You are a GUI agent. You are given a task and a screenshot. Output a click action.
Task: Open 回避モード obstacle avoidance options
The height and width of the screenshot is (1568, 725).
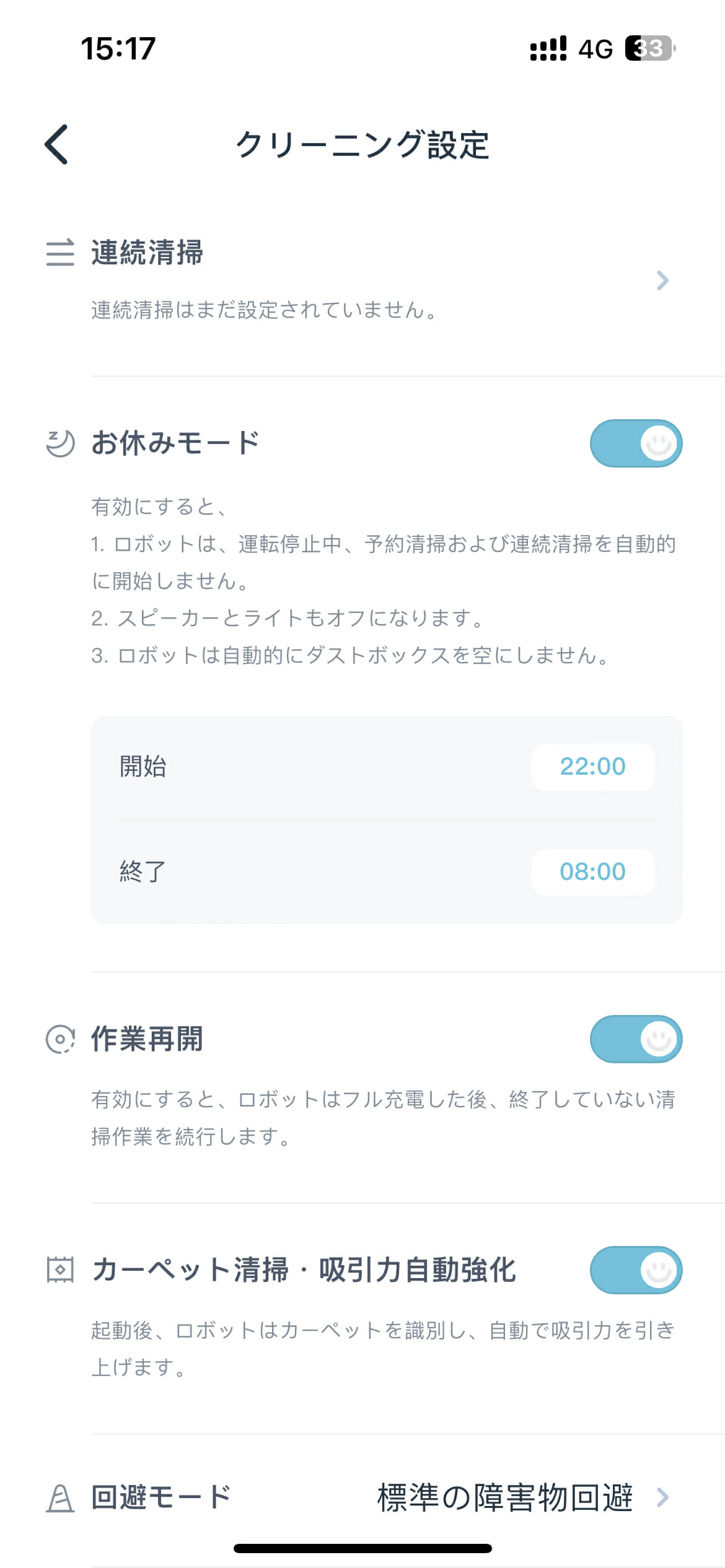coord(362,1497)
